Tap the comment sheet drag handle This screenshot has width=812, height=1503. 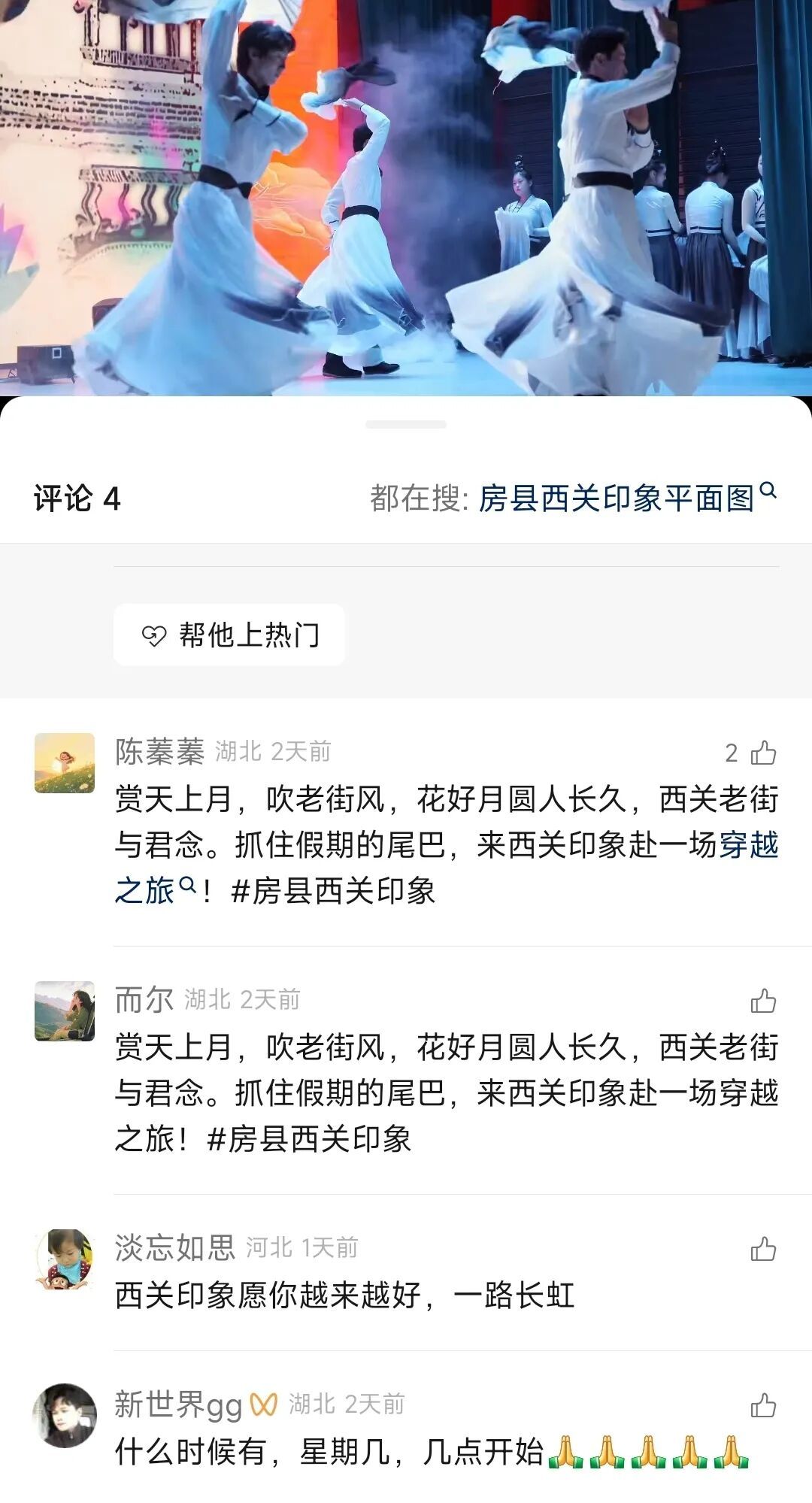(406, 425)
